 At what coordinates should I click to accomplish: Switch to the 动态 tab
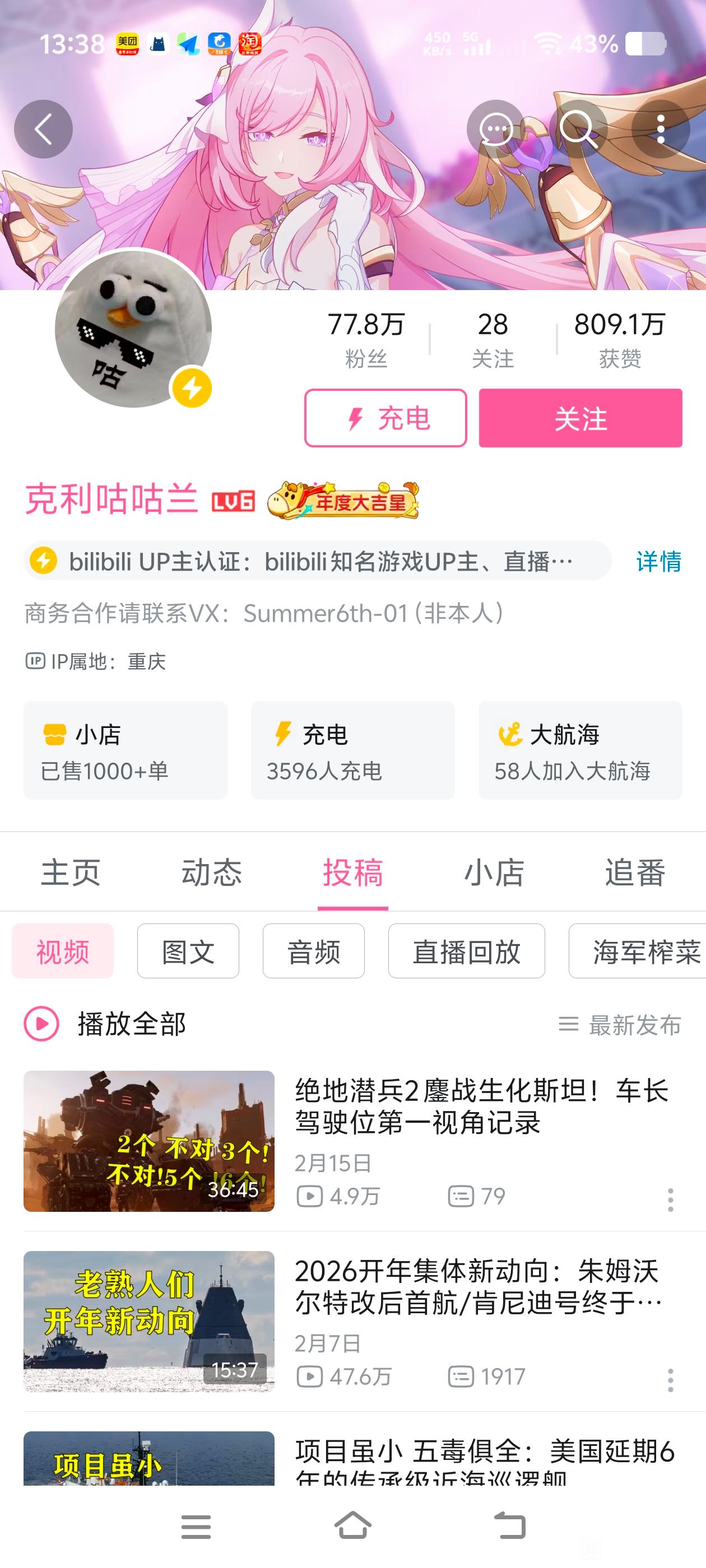tap(211, 872)
